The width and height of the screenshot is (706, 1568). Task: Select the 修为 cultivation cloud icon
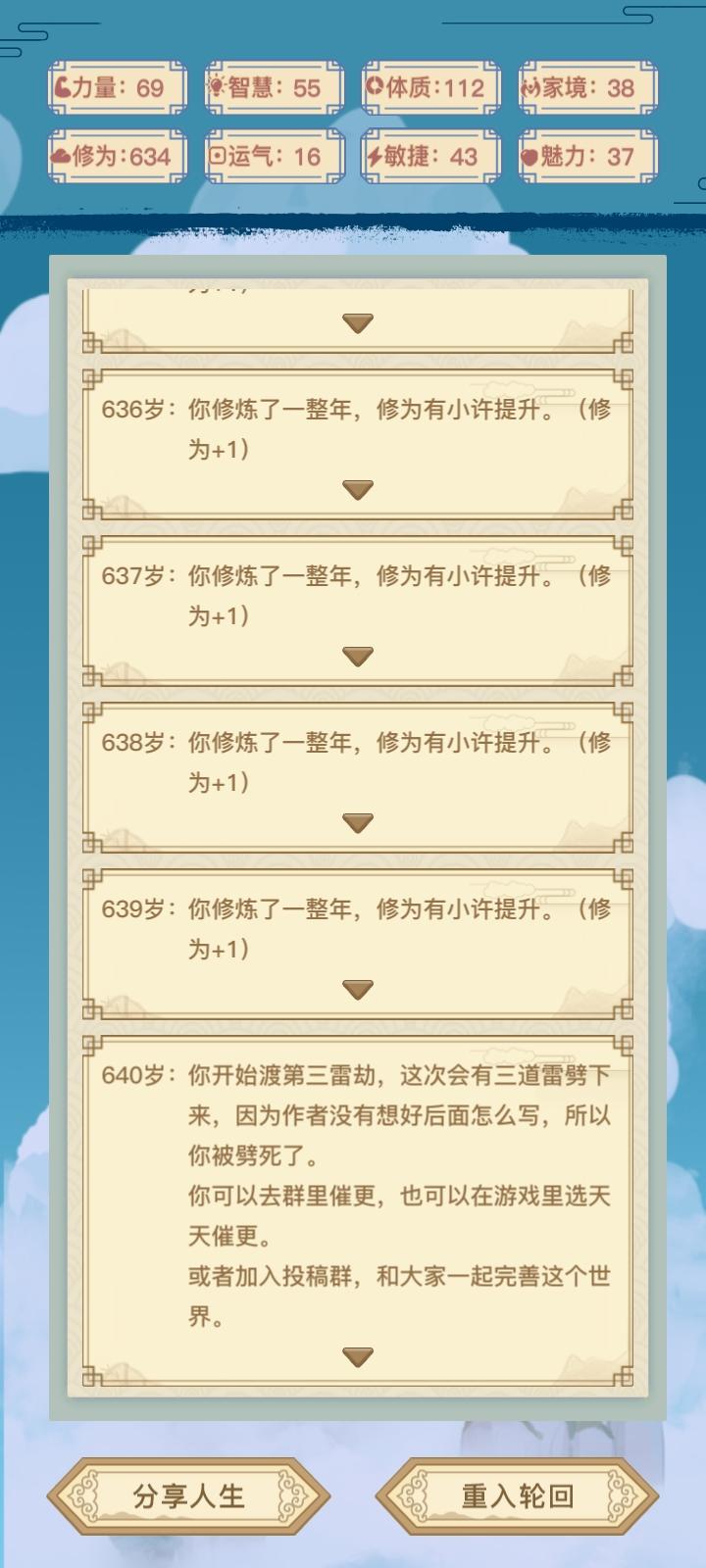tap(61, 155)
